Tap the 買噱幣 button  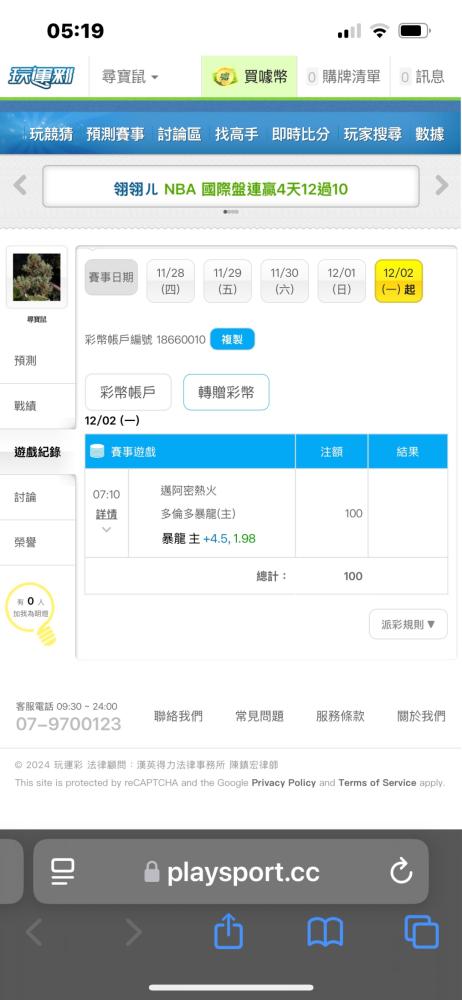(x=250, y=77)
